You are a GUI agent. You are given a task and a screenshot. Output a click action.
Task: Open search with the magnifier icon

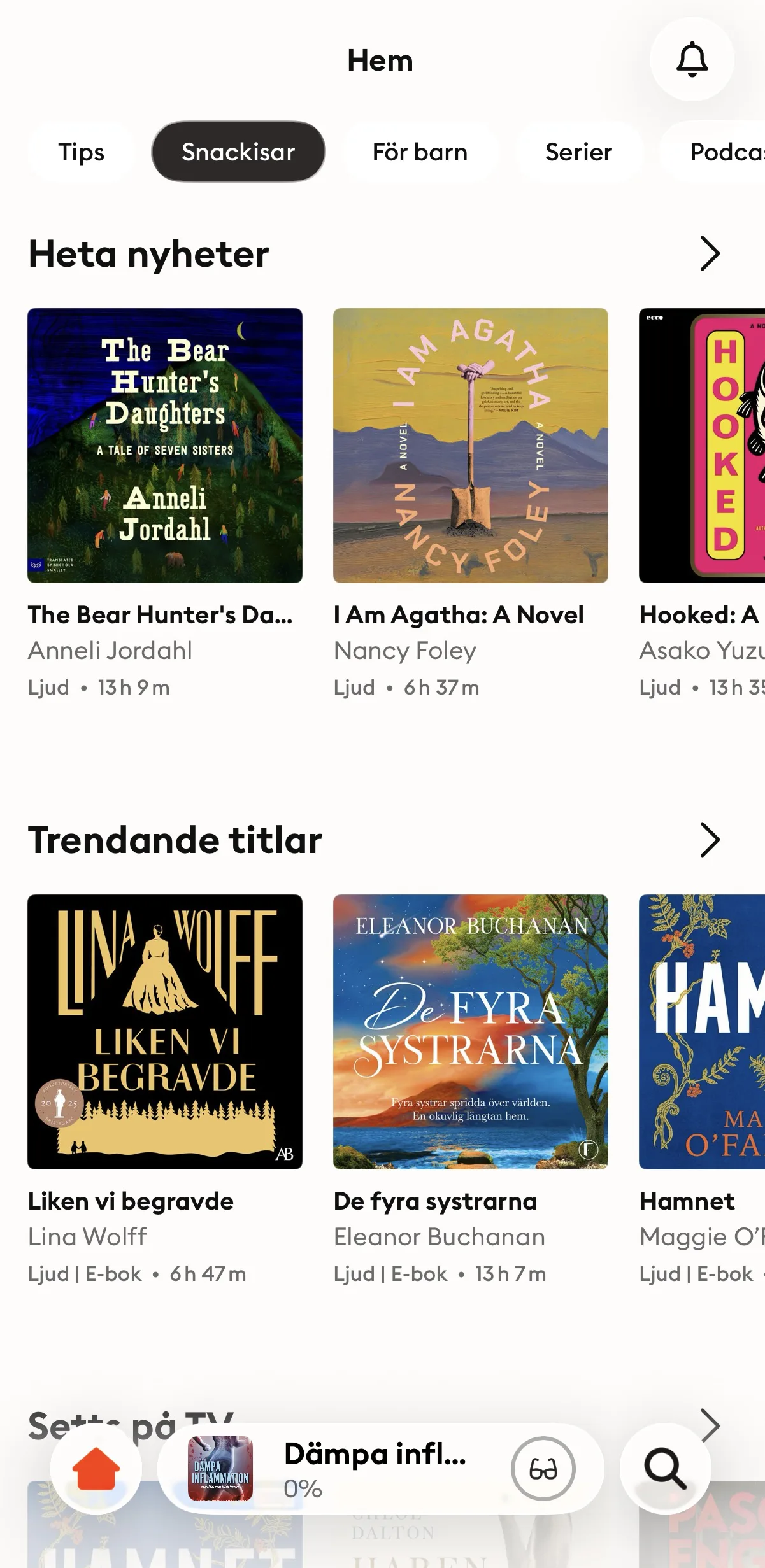(x=665, y=1469)
